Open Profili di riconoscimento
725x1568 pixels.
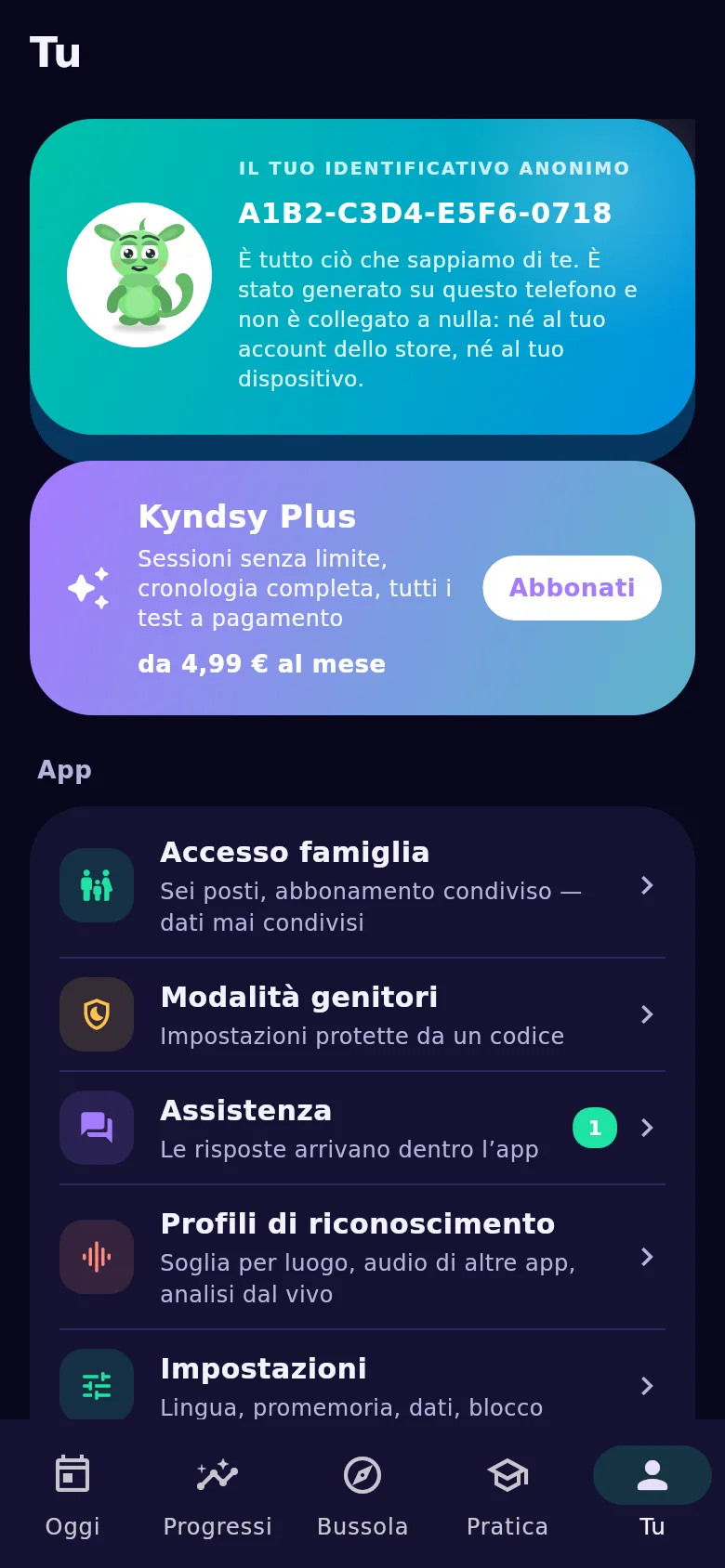(x=362, y=1257)
